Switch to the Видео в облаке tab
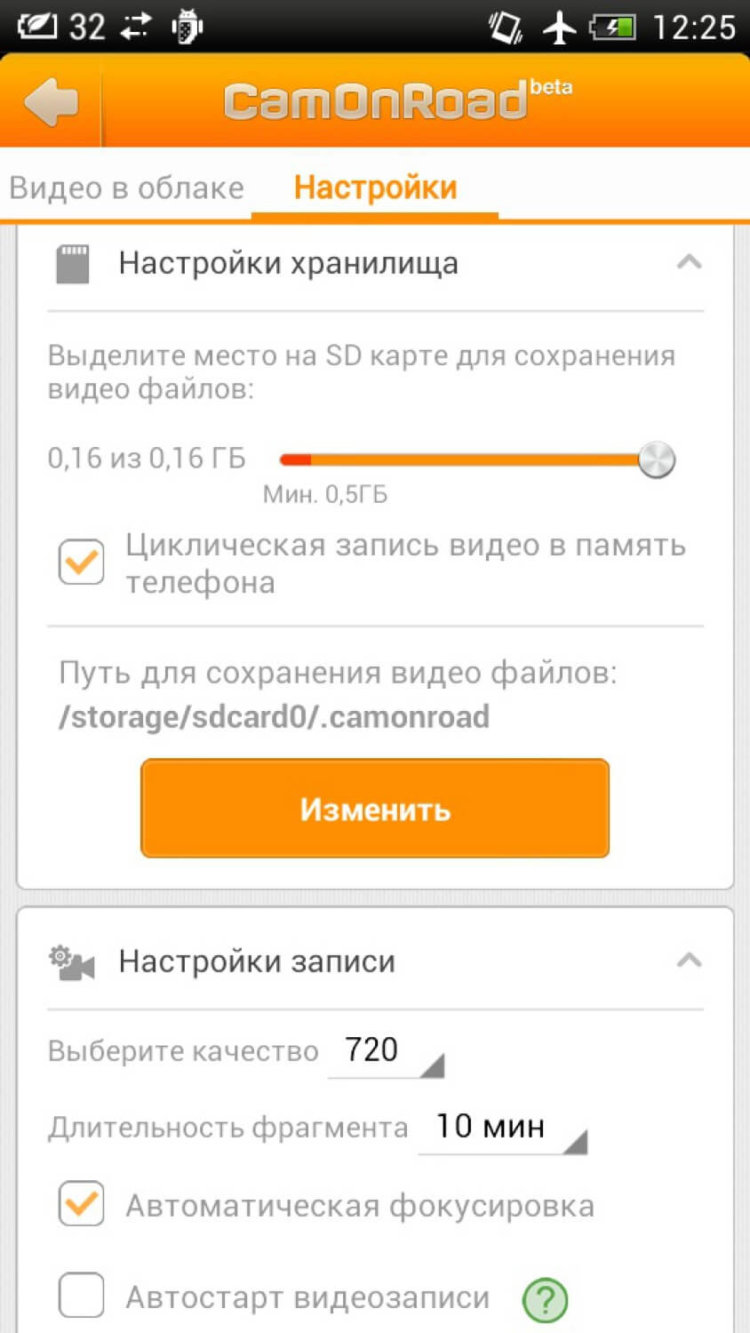This screenshot has width=750, height=1333. (125, 187)
